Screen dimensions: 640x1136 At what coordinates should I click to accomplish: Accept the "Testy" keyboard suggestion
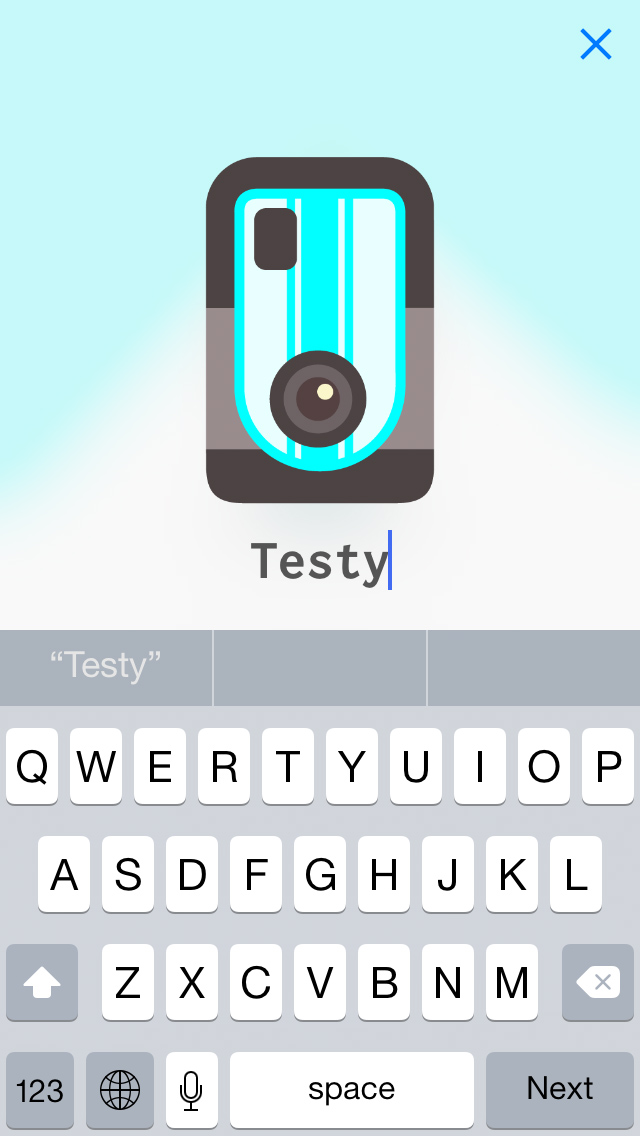106,666
